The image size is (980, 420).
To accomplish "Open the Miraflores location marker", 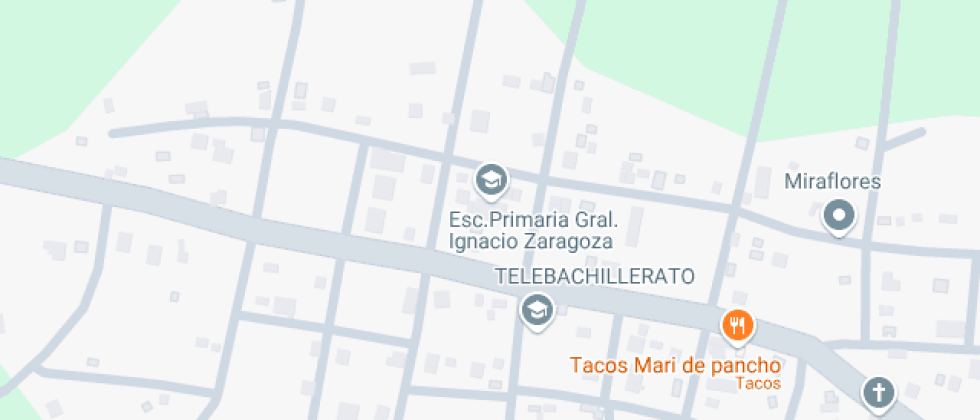I will click(839, 216).
